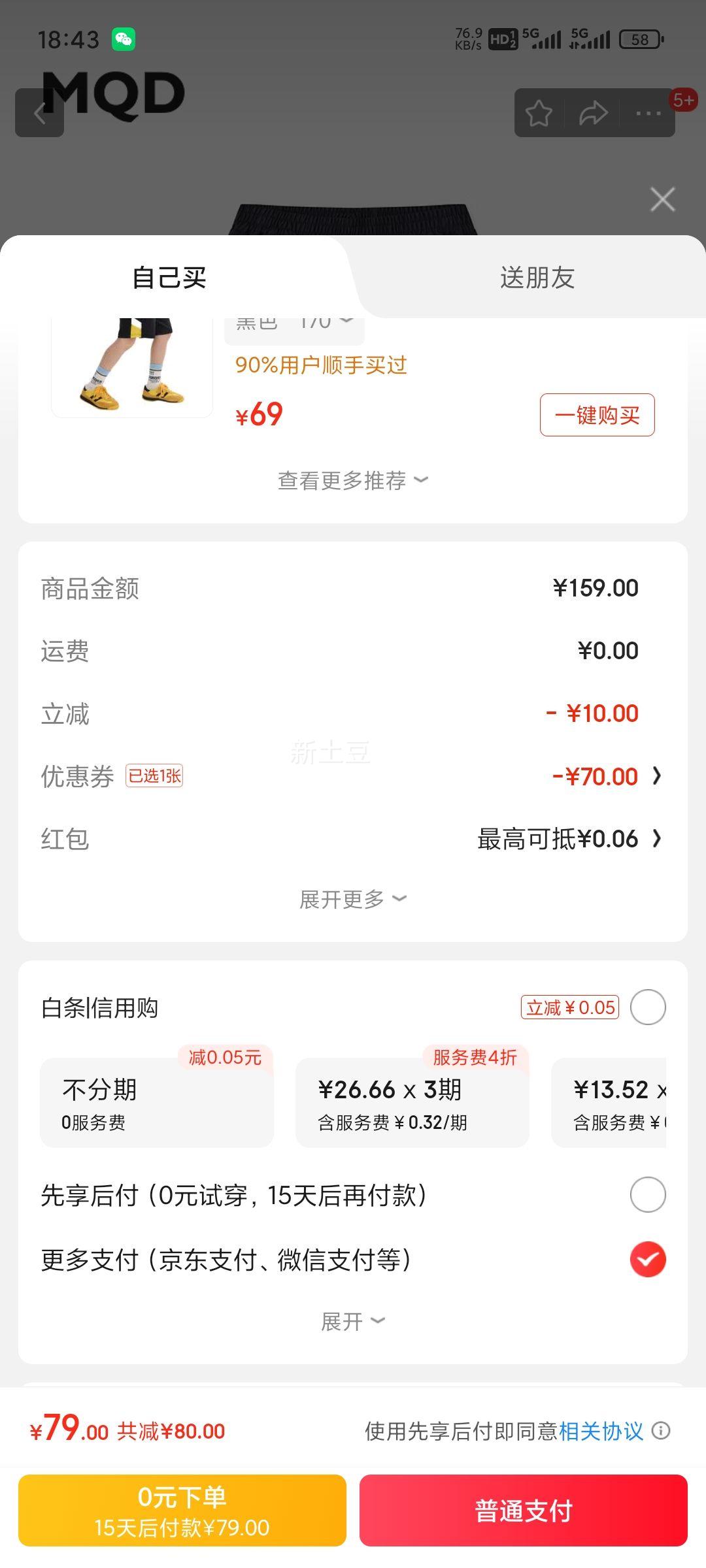Select the 自己买 tab

pyautogui.click(x=169, y=278)
